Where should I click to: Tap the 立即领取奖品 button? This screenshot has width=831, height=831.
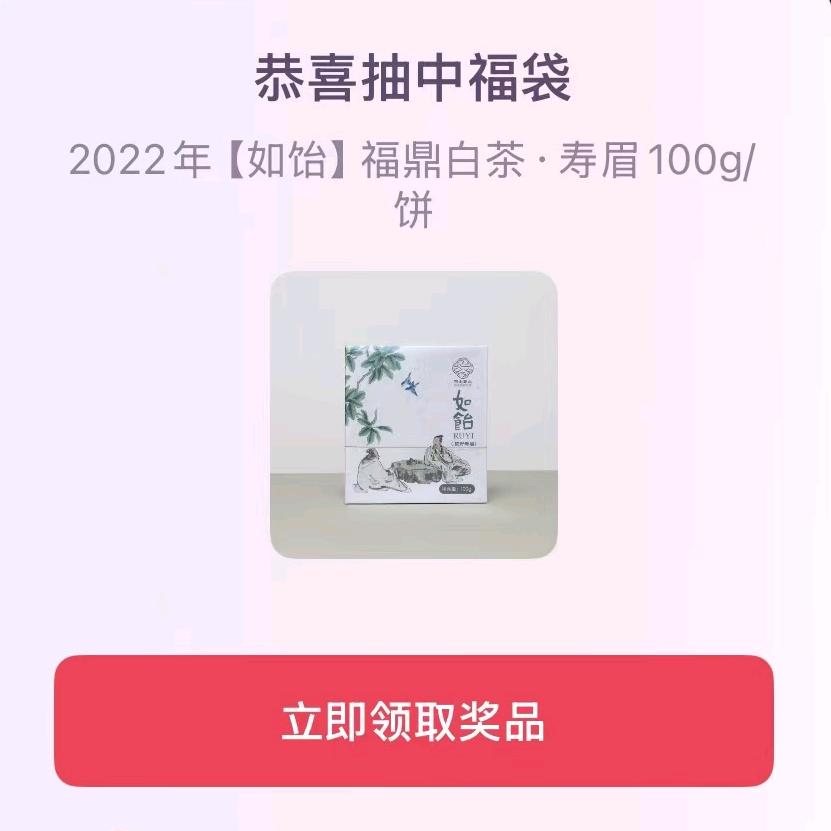tap(414, 721)
